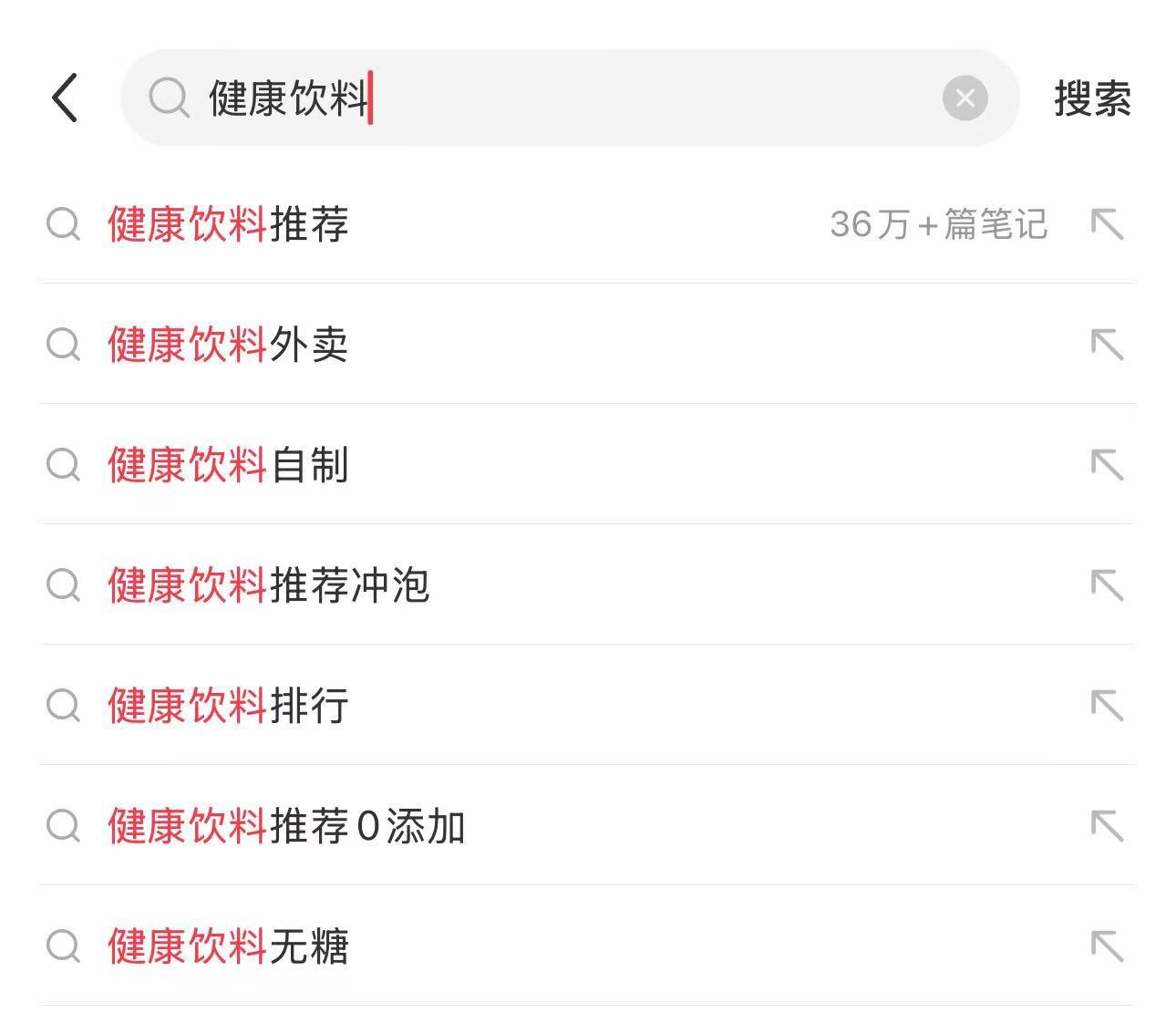Select the suggestion 健康饮料排行
The height and width of the screenshot is (1013, 1176).
pos(228,706)
